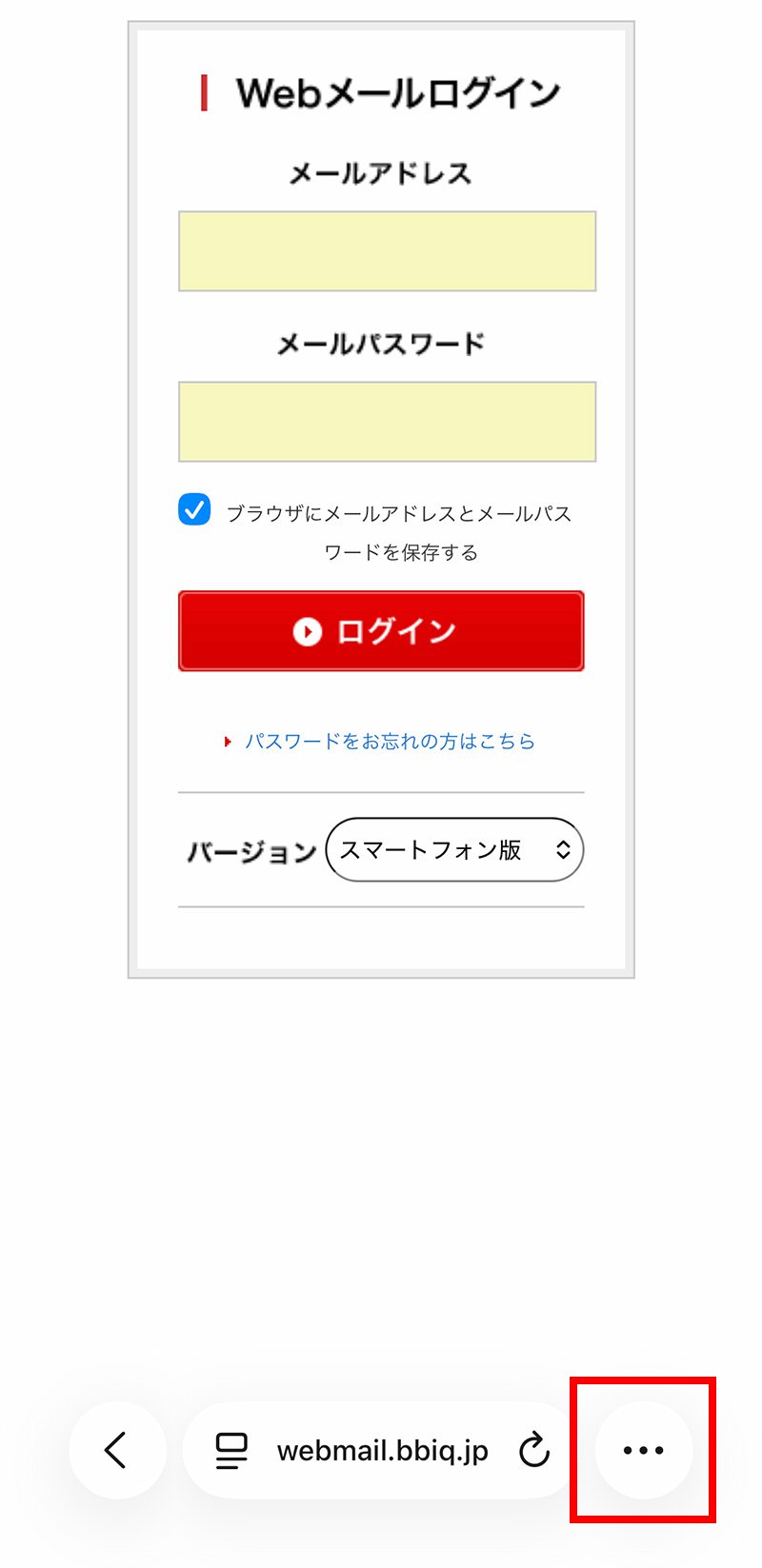This screenshot has width=762, height=1568.
Task: Go back to the previous page
Action: 117,1450
